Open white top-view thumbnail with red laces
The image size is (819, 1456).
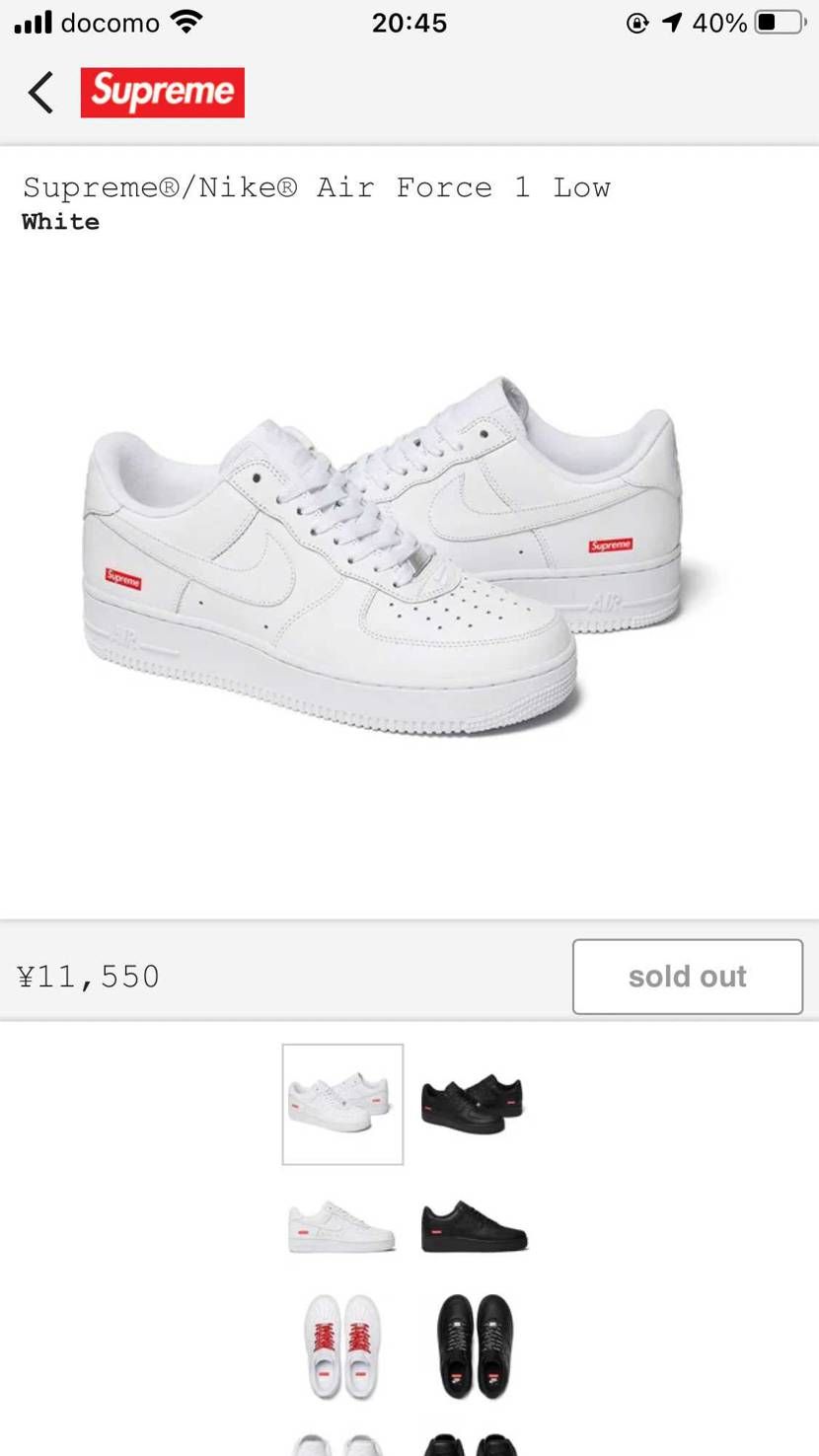[342, 1347]
